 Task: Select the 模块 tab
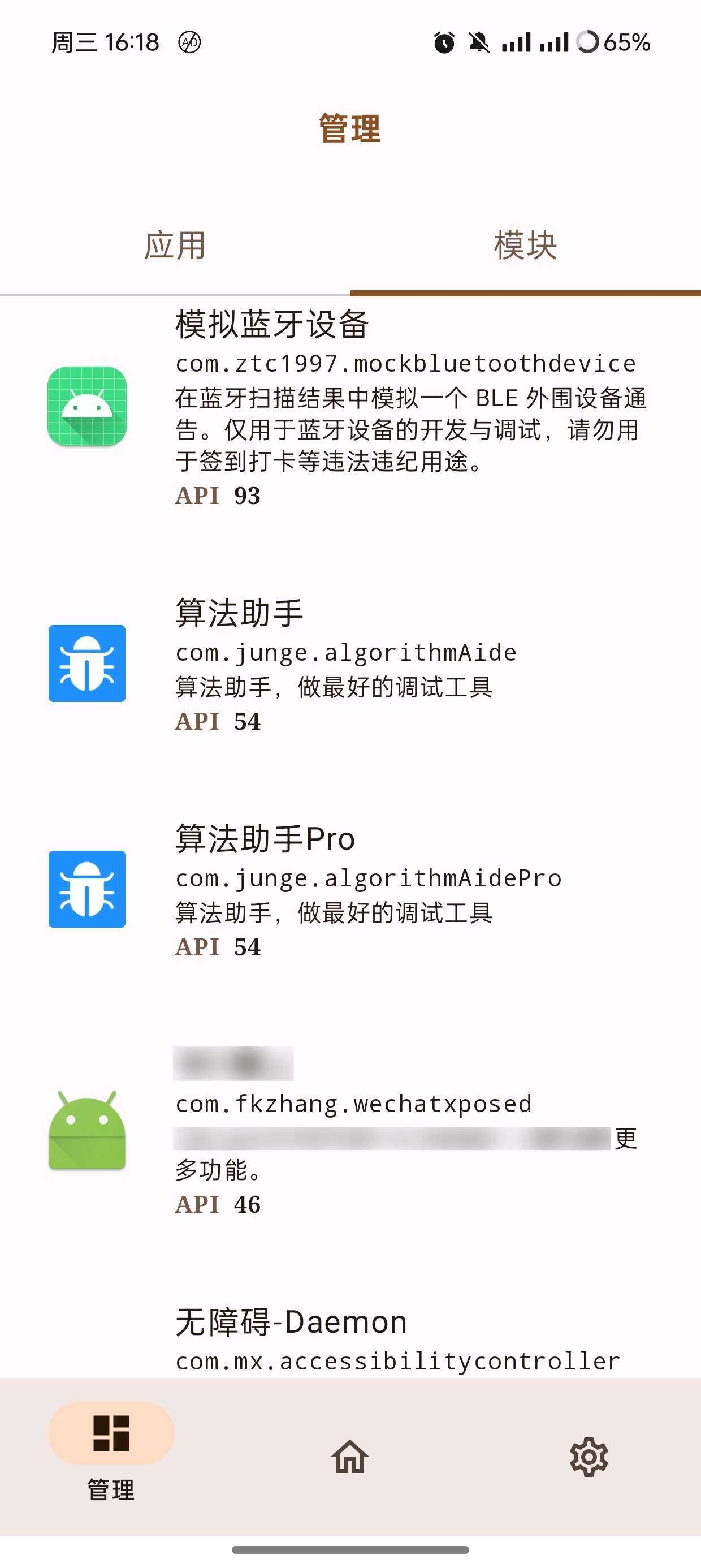tap(526, 246)
